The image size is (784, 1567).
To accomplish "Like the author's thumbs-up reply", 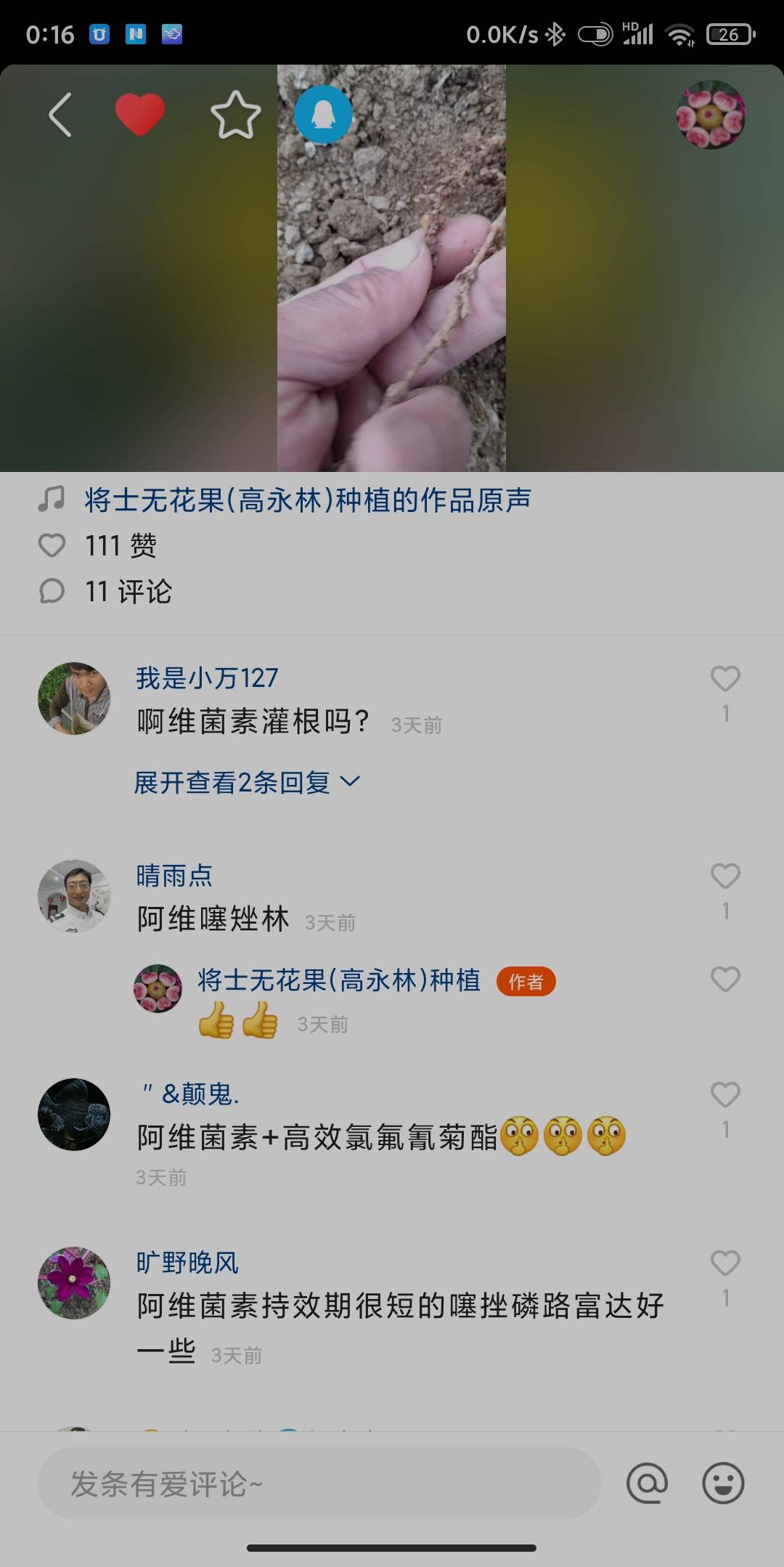I will pos(725,979).
